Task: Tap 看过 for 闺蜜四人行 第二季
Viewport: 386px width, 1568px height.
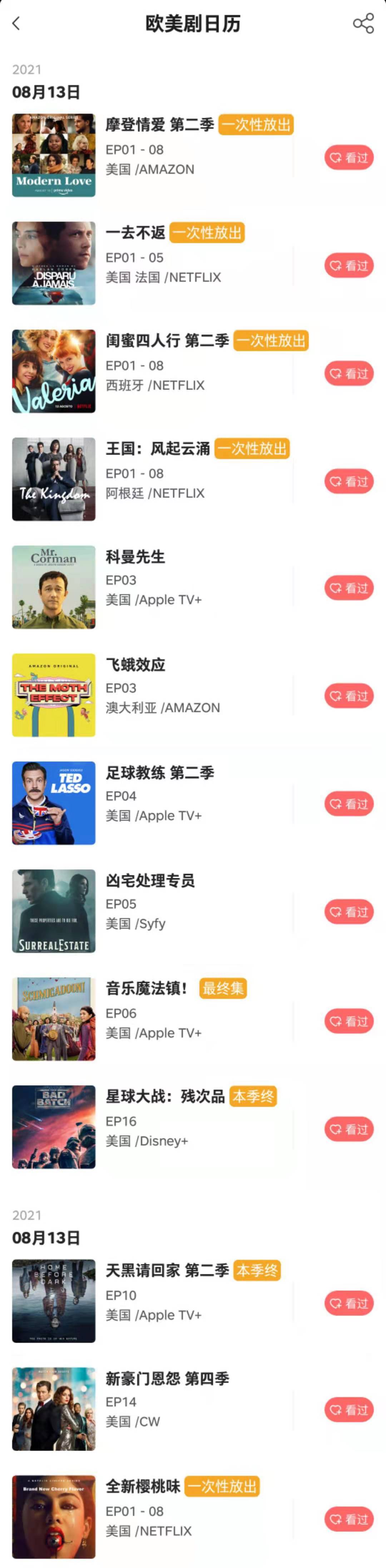Action: click(x=348, y=373)
